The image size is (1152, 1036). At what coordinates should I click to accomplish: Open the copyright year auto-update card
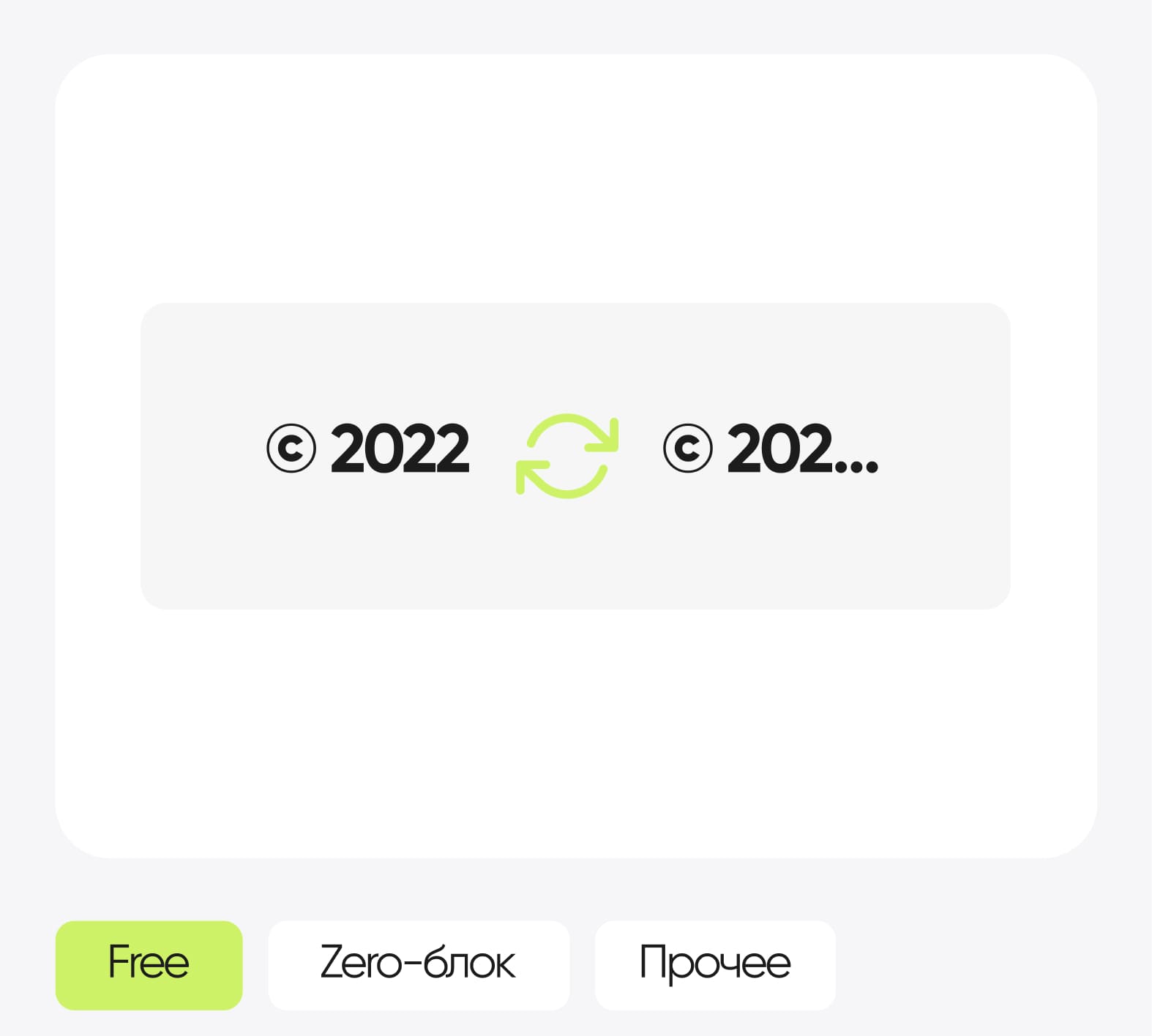tap(575, 455)
